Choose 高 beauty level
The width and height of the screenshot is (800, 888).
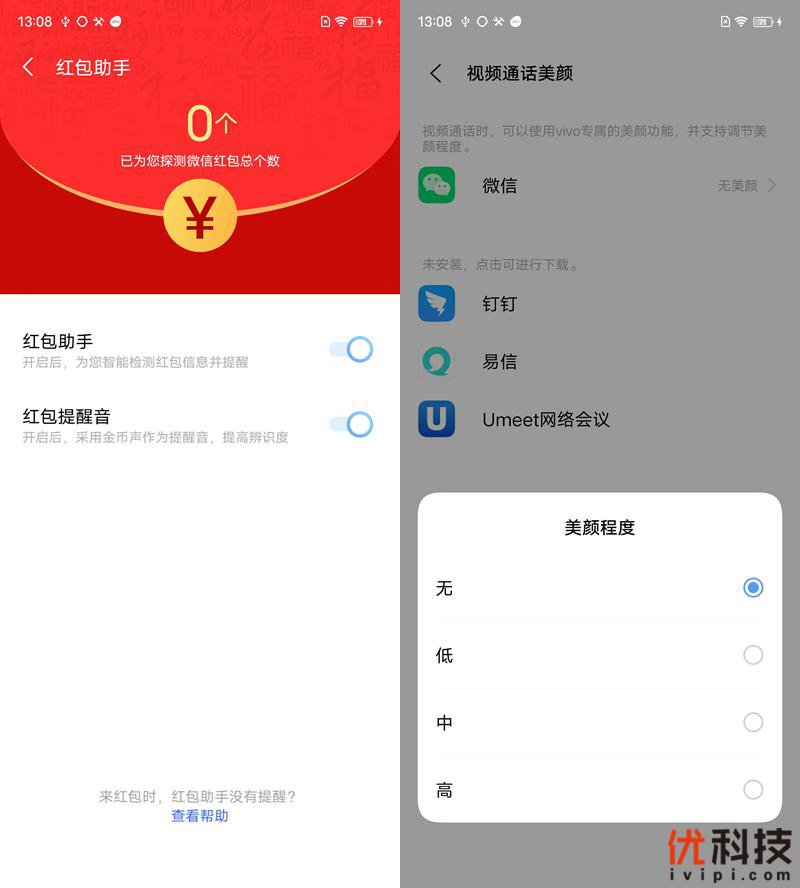tap(752, 790)
